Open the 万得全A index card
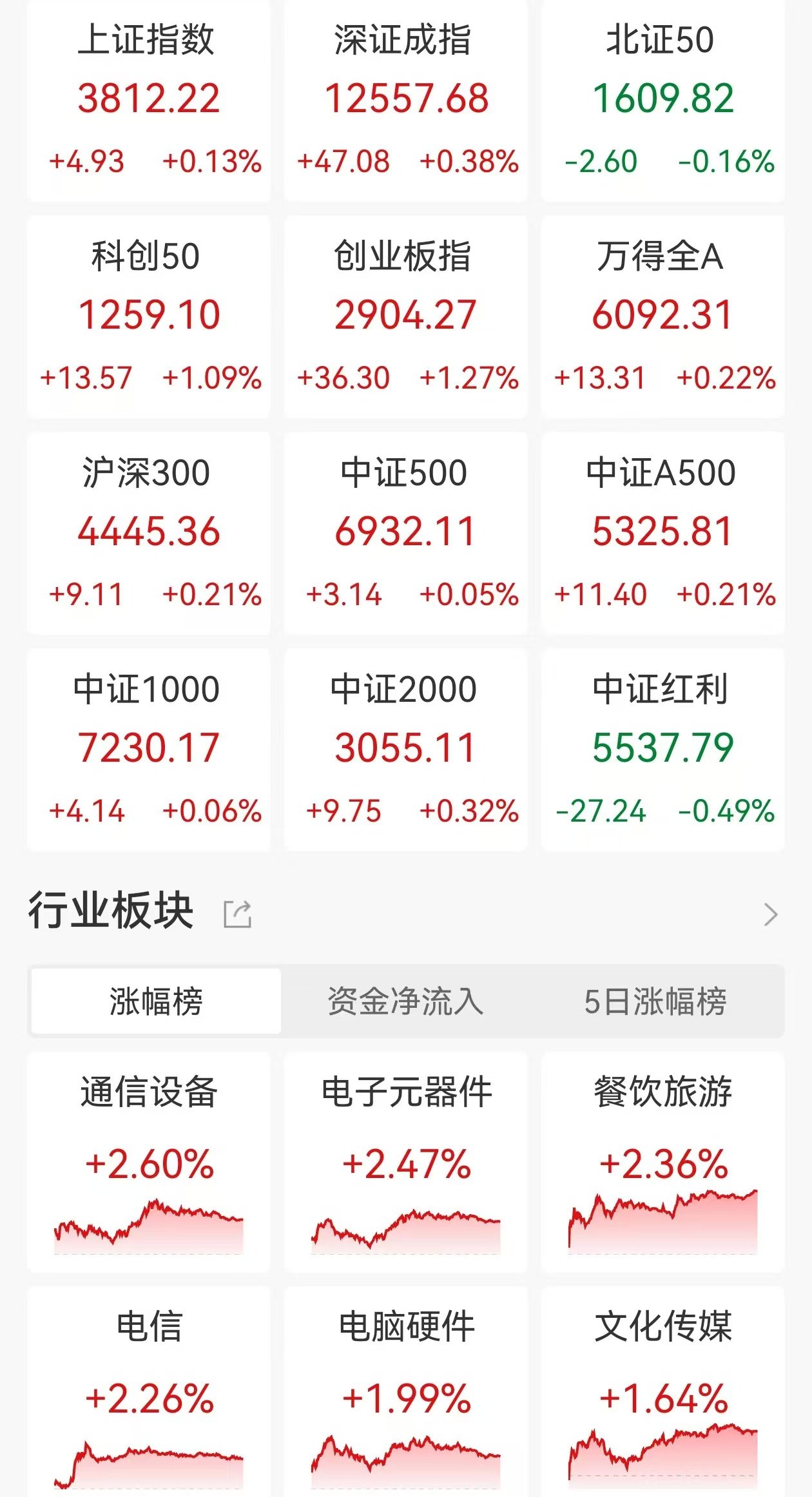Viewport: 812px width, 1497px height. point(662,317)
